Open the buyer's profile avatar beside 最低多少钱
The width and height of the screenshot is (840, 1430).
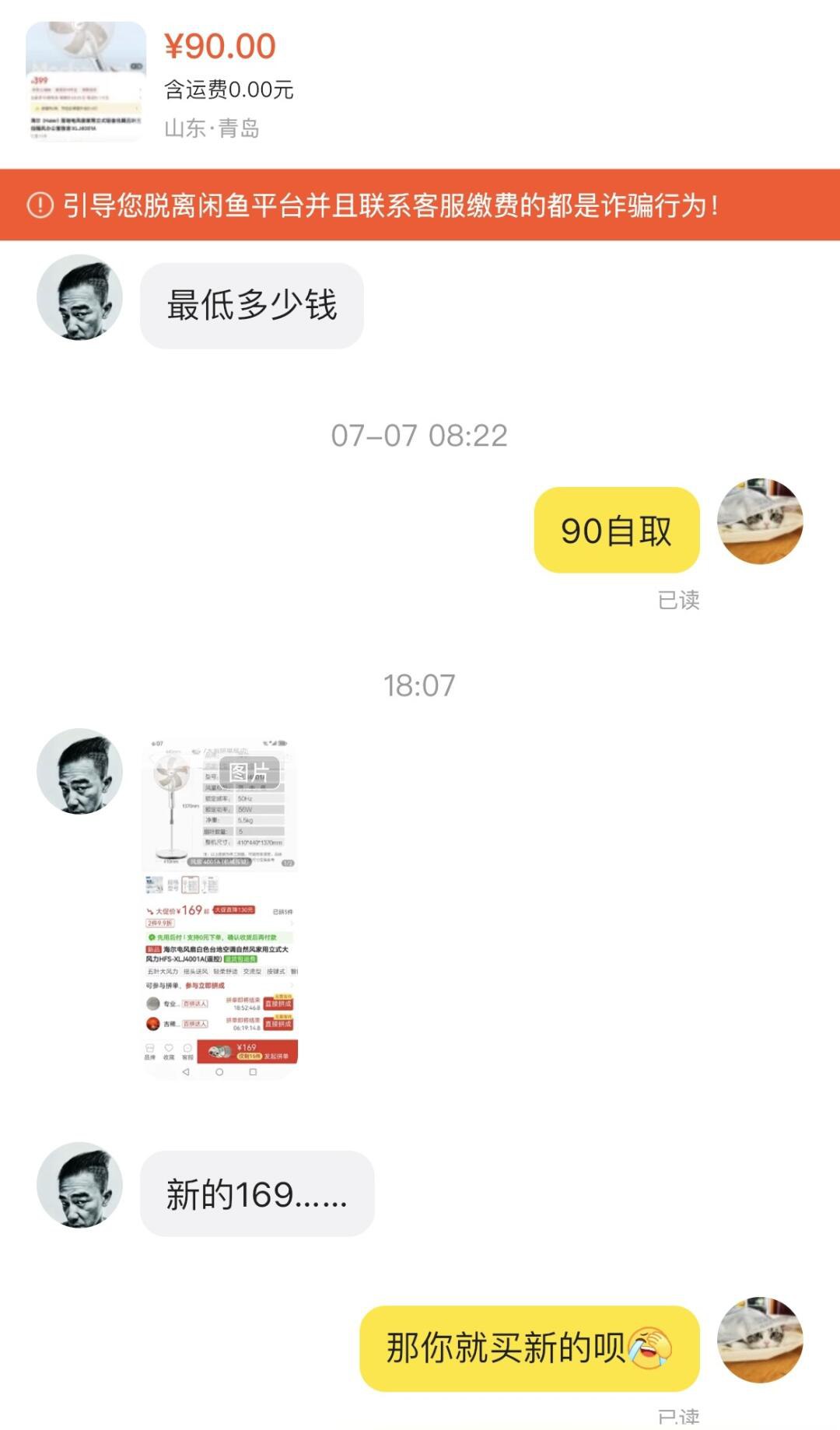point(81,298)
